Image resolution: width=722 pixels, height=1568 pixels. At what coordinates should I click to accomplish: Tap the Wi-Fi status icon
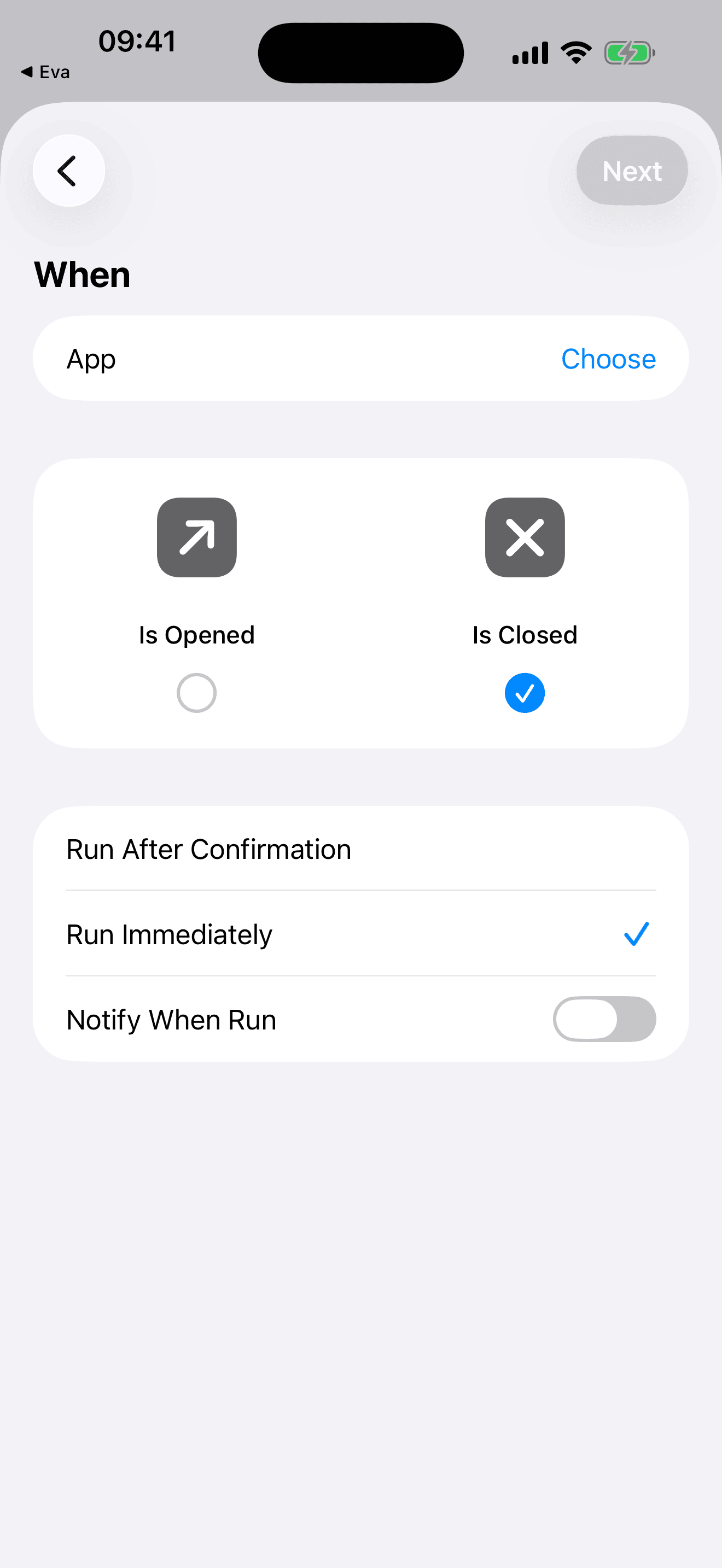[575, 52]
